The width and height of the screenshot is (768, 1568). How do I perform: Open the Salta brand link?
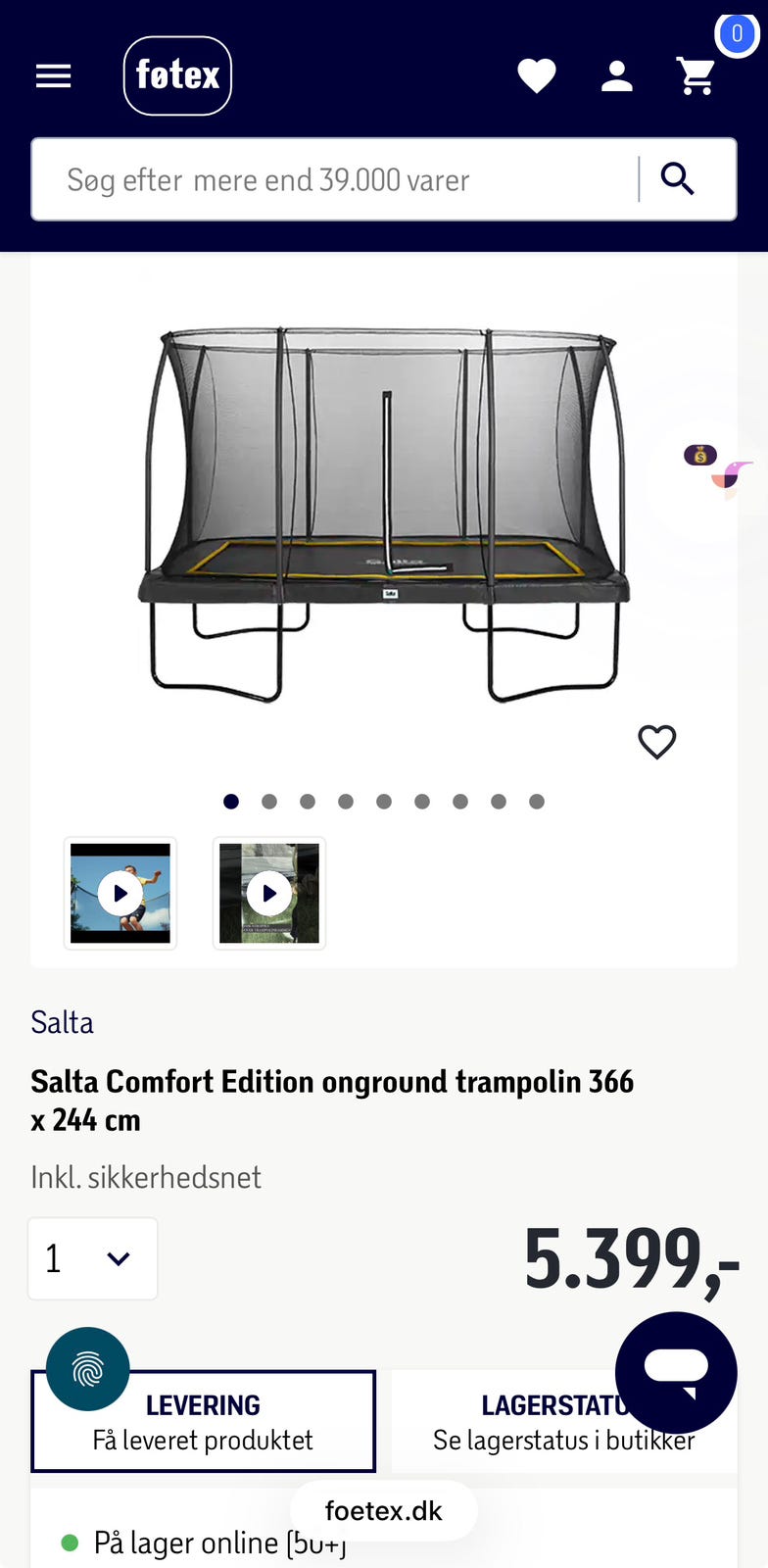pyautogui.click(x=62, y=1022)
